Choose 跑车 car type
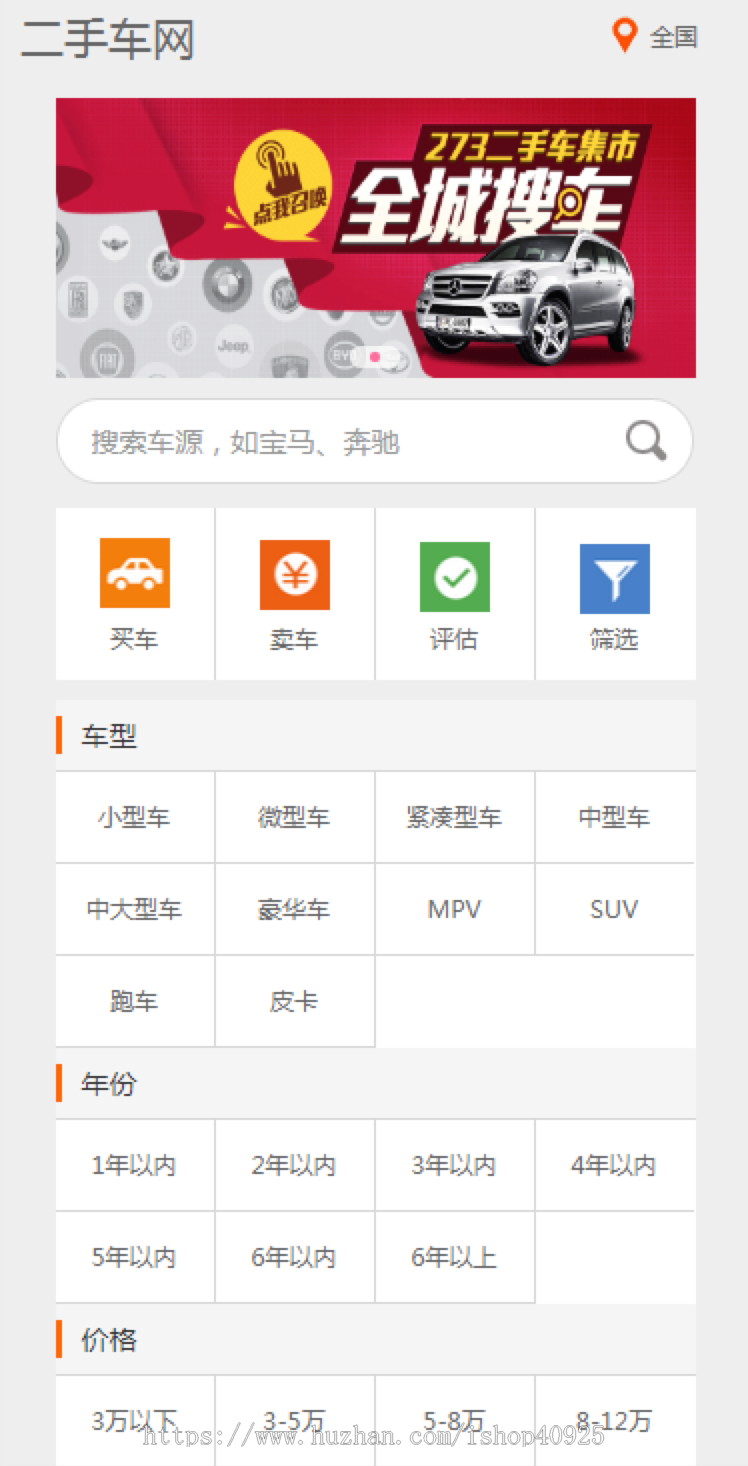748x1466 pixels. coord(135,1001)
